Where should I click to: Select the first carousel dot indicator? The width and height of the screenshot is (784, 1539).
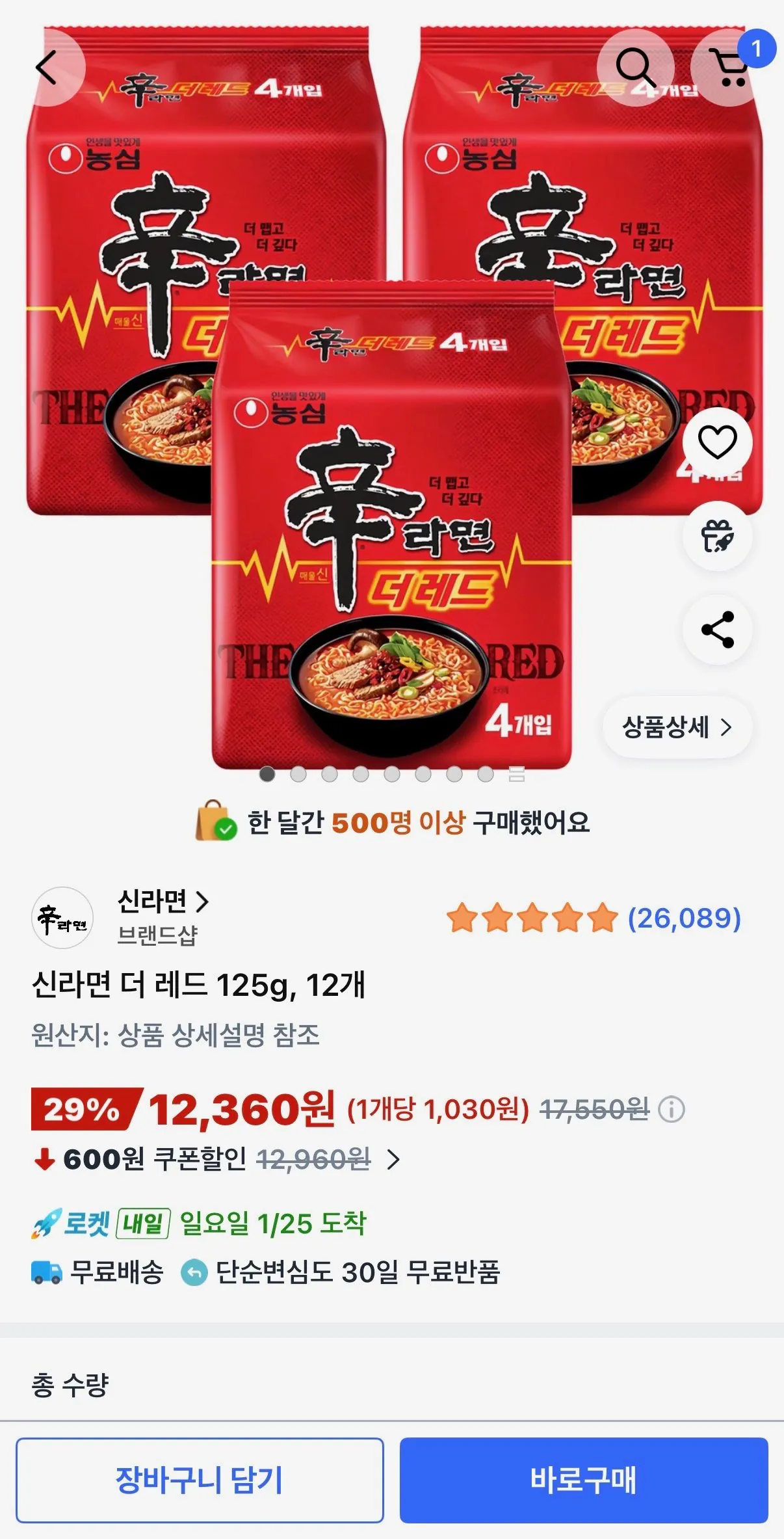(267, 774)
